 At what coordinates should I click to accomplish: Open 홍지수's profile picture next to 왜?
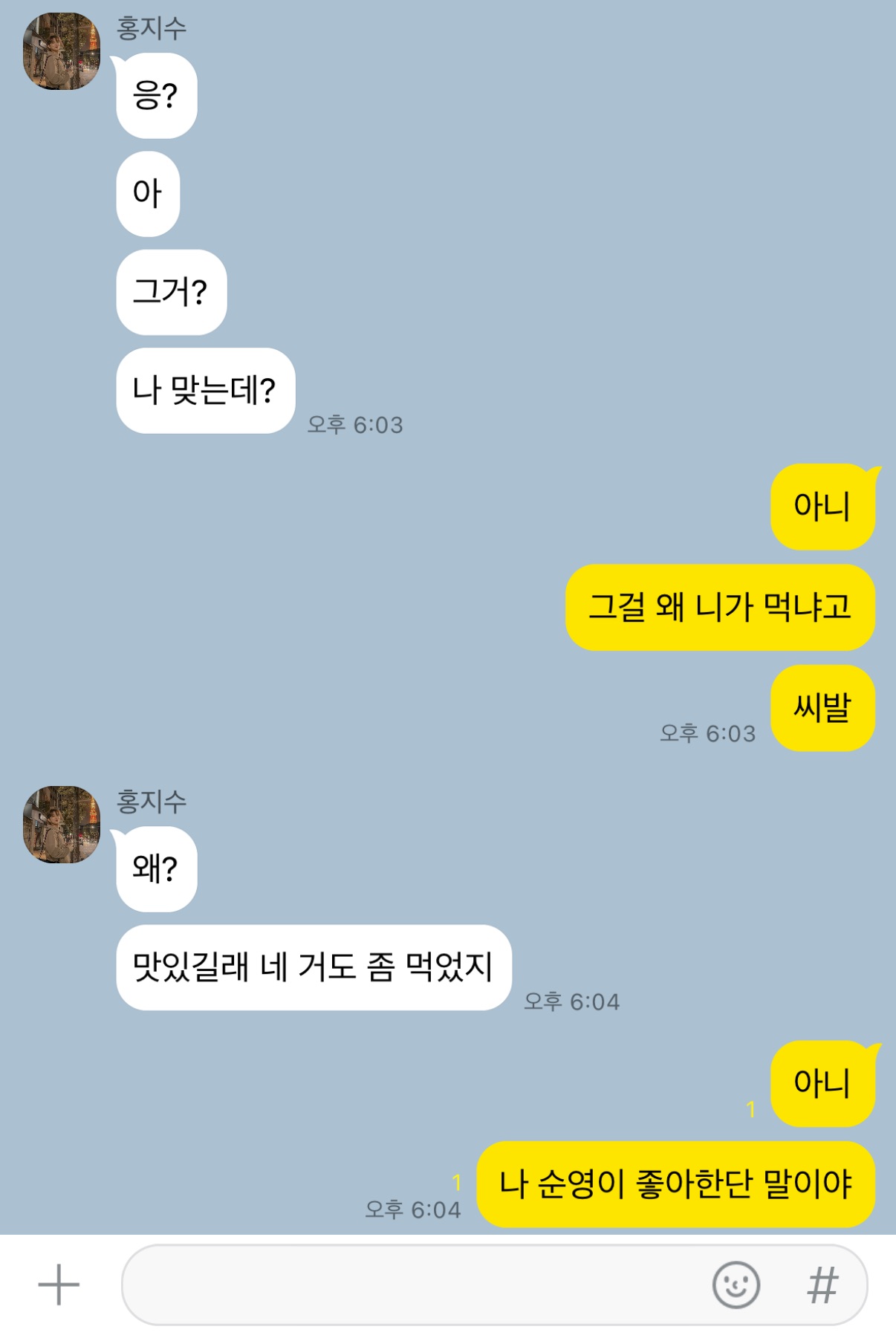(x=62, y=824)
